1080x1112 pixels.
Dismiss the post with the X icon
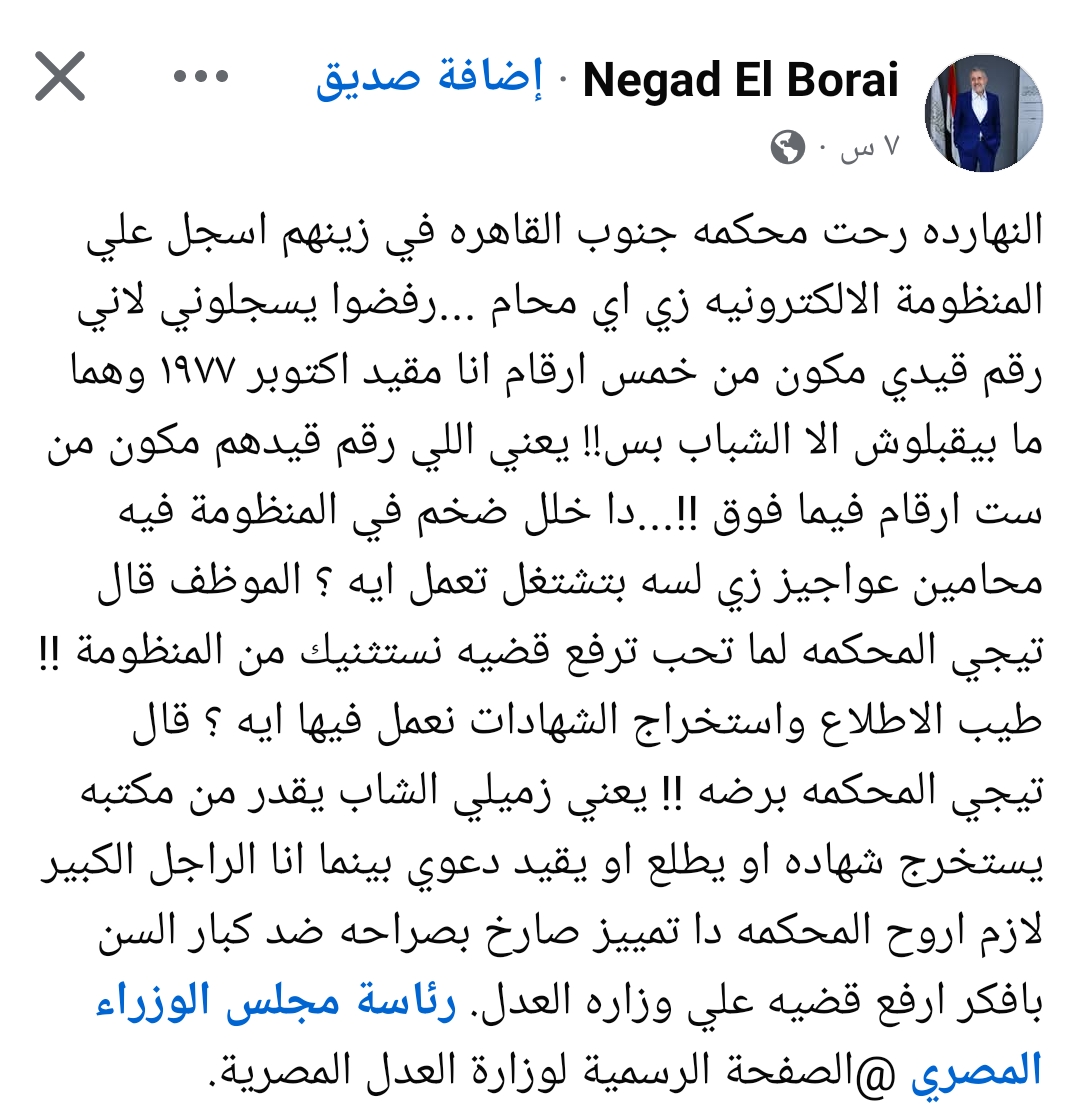60,76
